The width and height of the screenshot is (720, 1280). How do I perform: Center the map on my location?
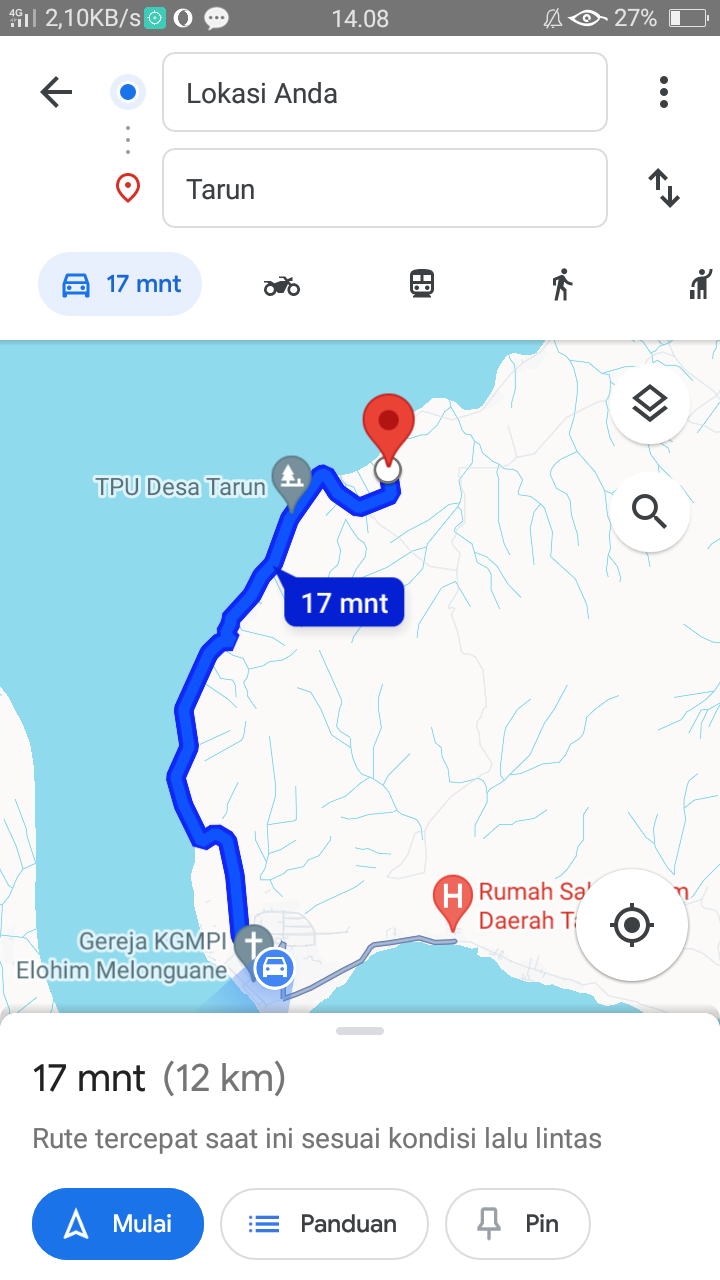(631, 924)
